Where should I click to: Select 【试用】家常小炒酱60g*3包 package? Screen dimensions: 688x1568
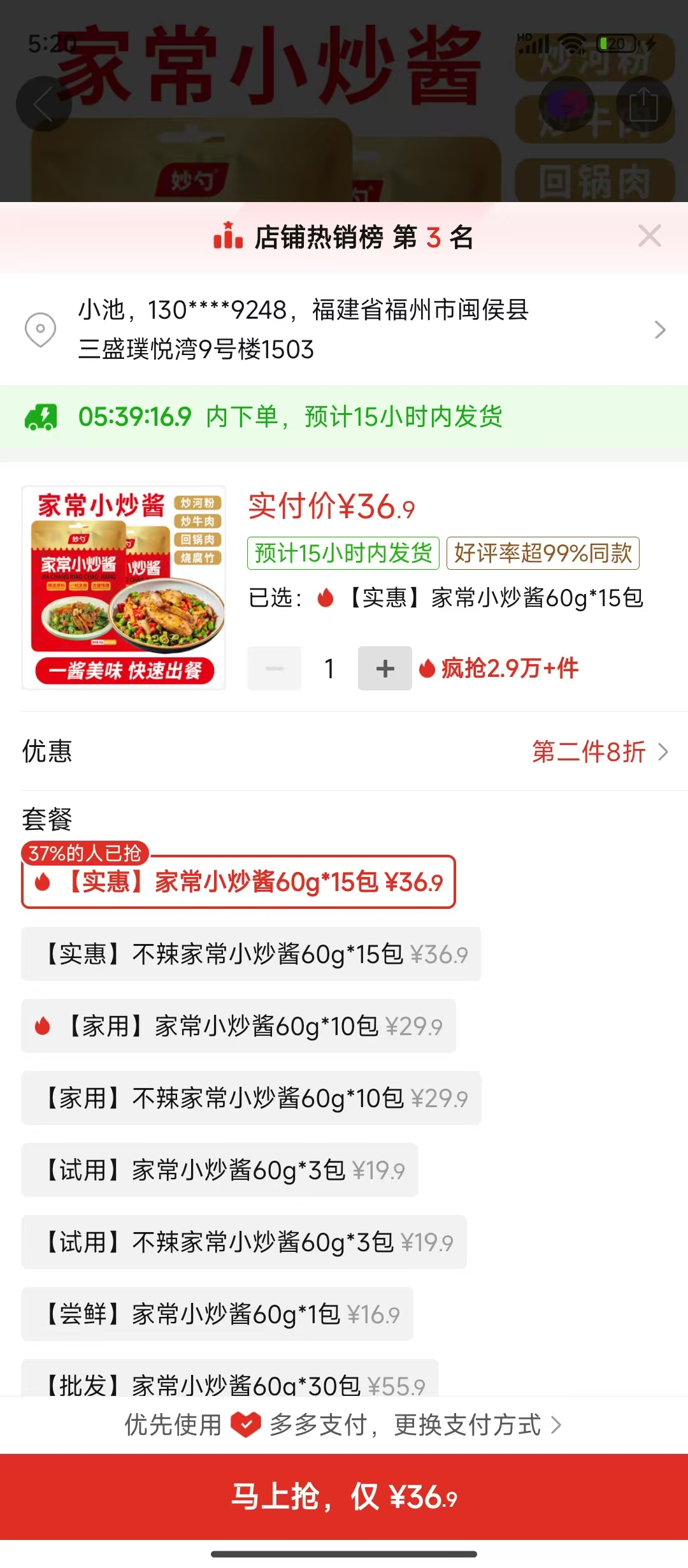(220, 1170)
